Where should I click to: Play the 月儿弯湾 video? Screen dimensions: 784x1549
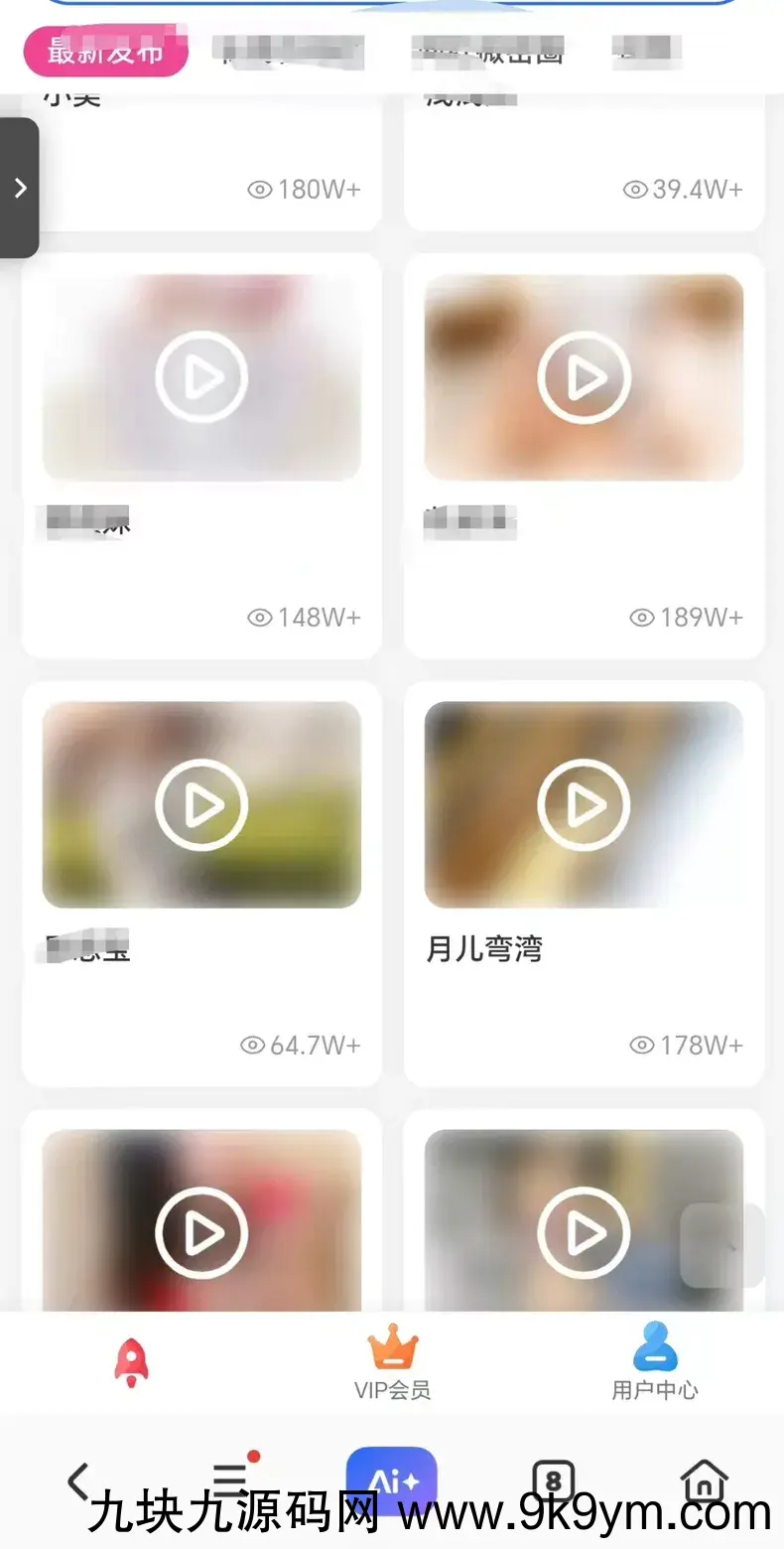(584, 805)
